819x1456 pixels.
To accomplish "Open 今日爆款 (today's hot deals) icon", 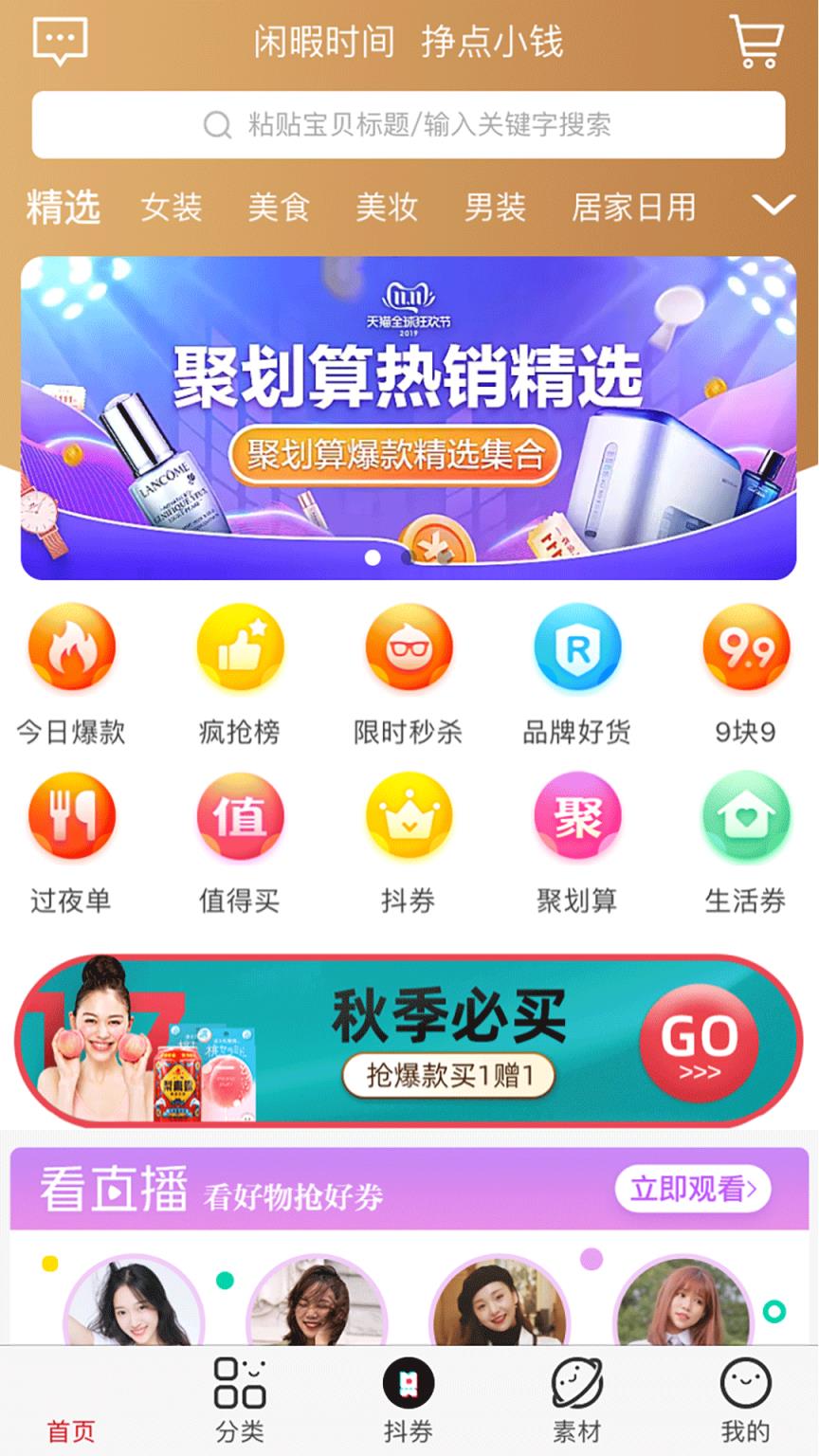I will pyautogui.click(x=72, y=649).
